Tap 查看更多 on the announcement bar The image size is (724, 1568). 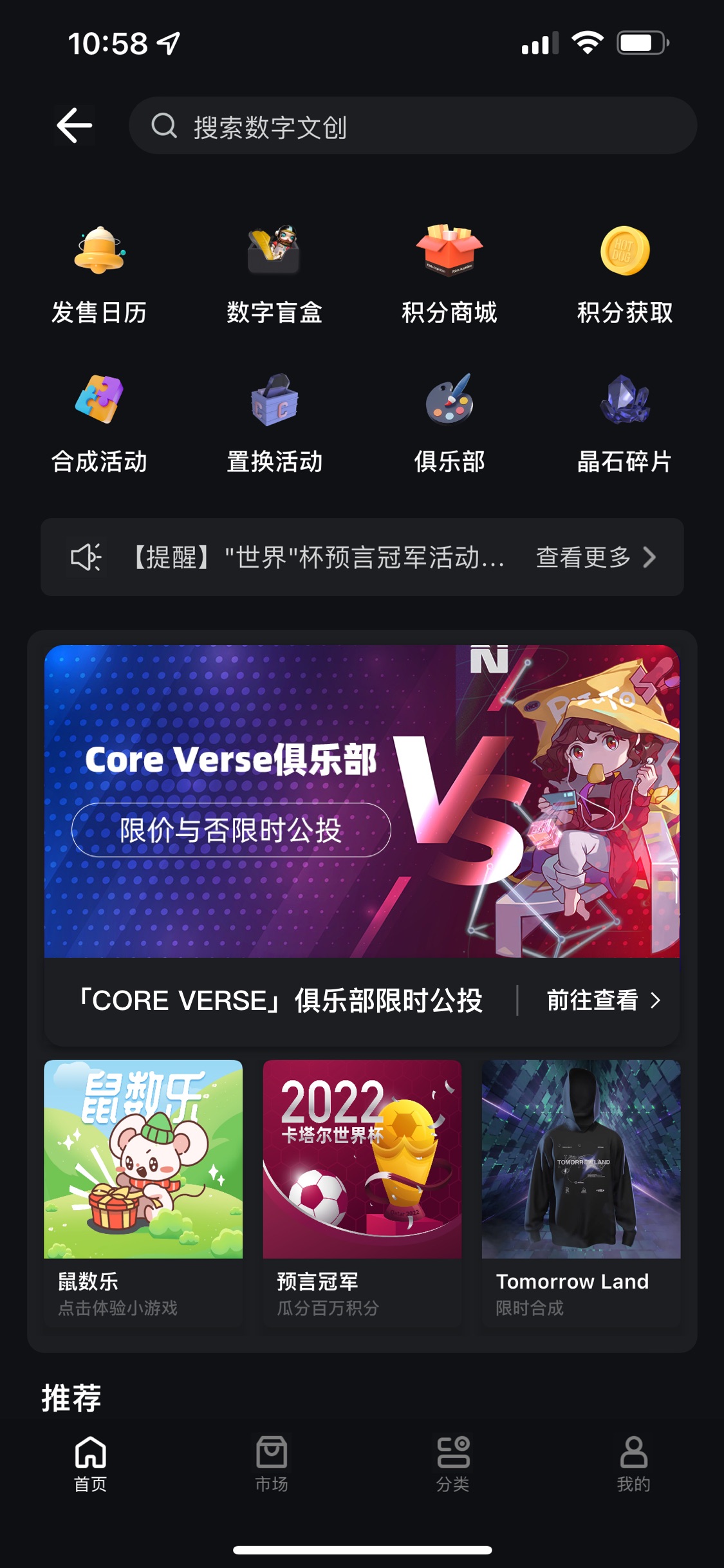pos(595,557)
